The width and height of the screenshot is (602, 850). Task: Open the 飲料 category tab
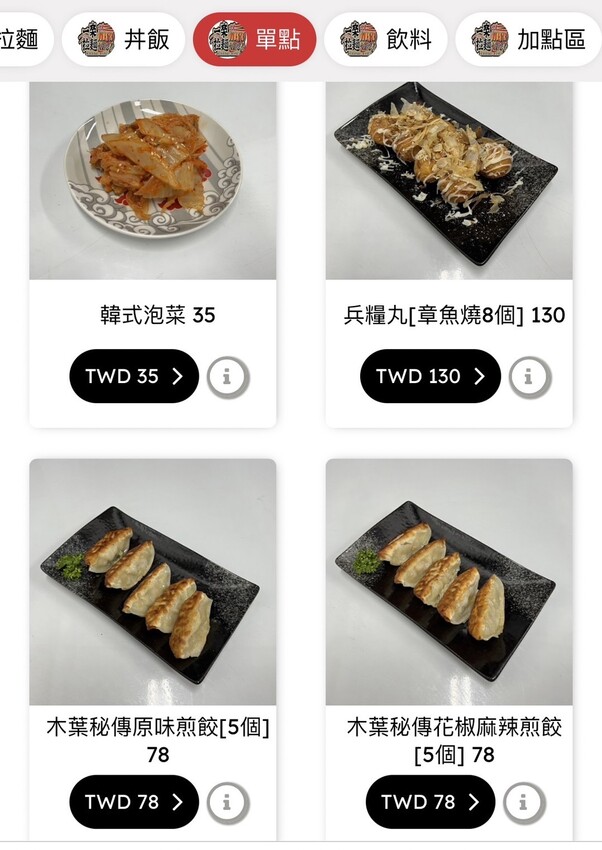point(385,40)
